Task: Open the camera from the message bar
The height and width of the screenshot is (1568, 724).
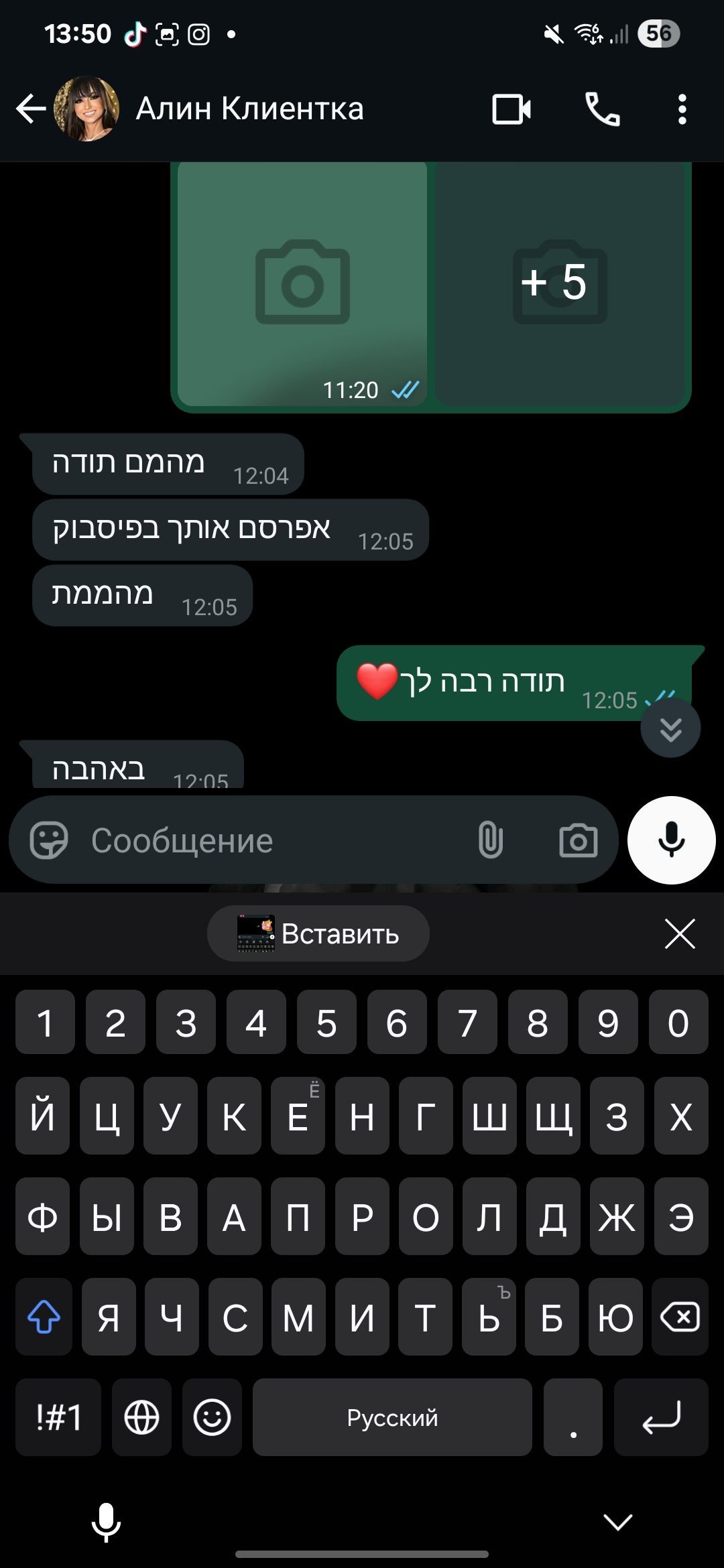Action: pos(578,840)
